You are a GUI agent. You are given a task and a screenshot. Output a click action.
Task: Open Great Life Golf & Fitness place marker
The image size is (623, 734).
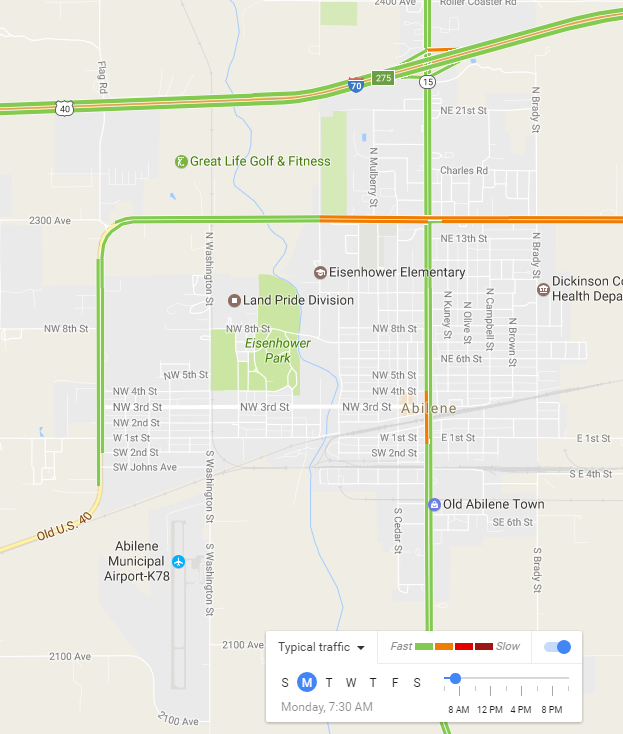click(x=181, y=162)
